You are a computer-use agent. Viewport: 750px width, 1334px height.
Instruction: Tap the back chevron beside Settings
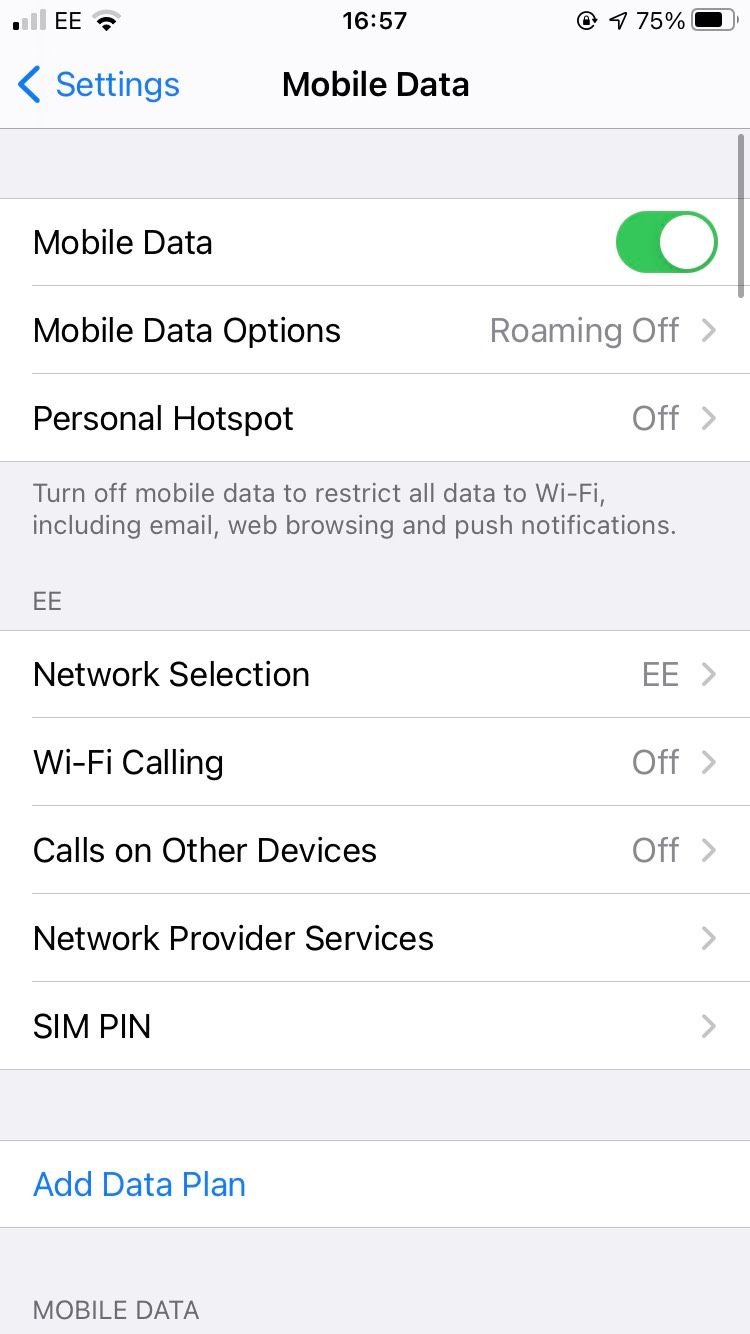(28, 85)
